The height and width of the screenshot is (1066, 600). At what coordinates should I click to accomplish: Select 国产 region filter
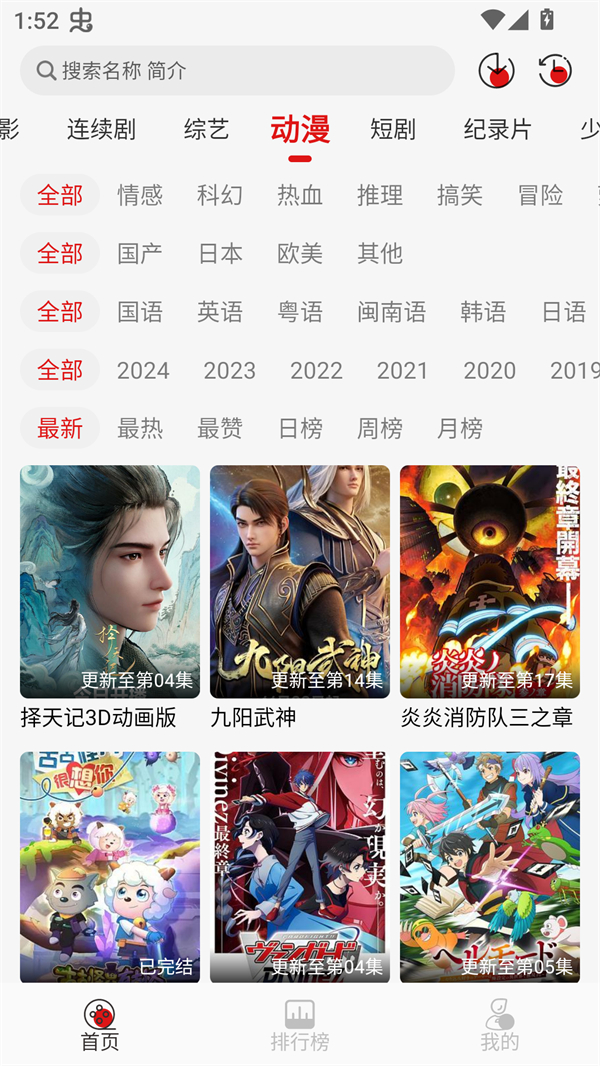(x=140, y=253)
